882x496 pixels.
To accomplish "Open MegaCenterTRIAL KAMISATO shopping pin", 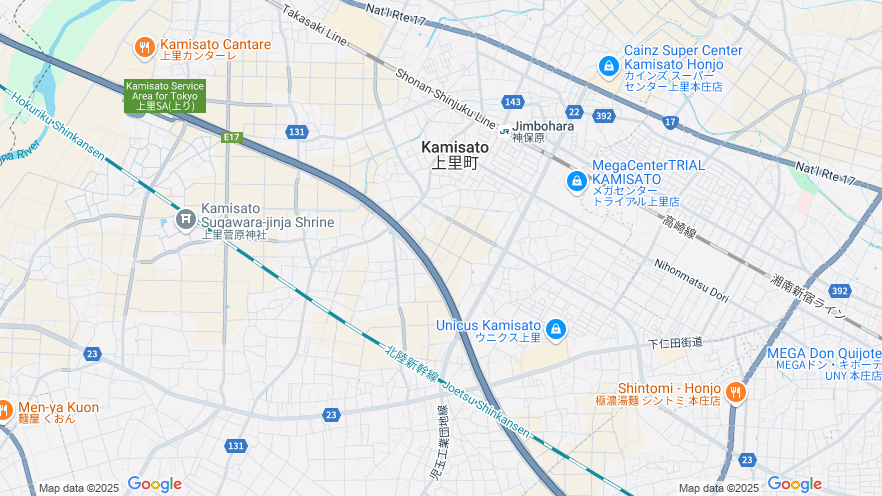I will tap(577, 181).
